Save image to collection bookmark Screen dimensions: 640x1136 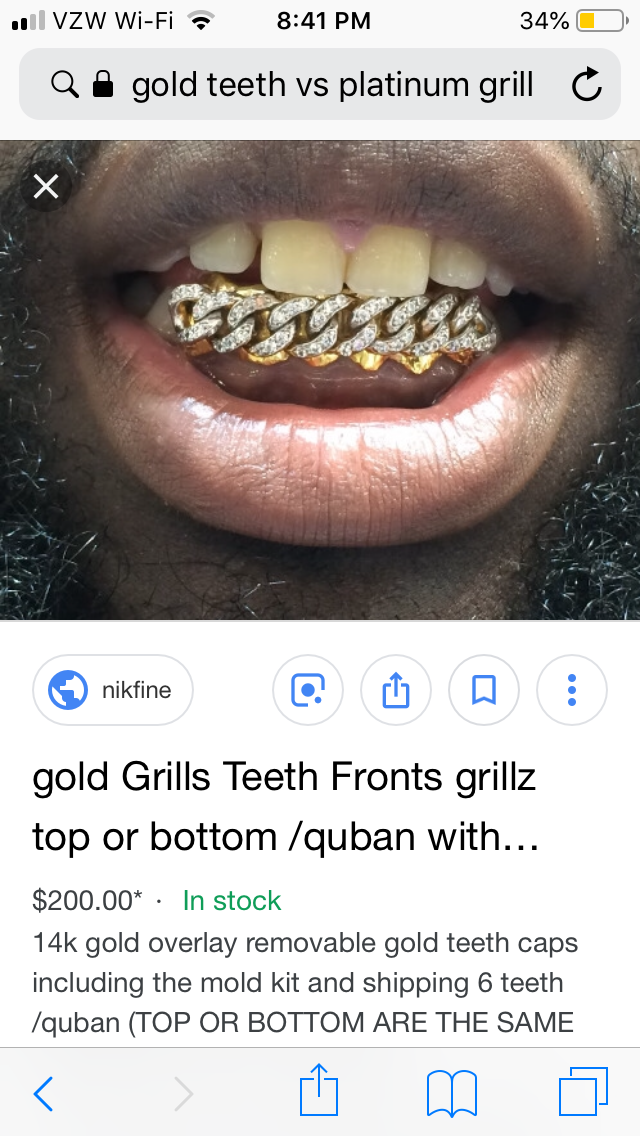point(484,690)
